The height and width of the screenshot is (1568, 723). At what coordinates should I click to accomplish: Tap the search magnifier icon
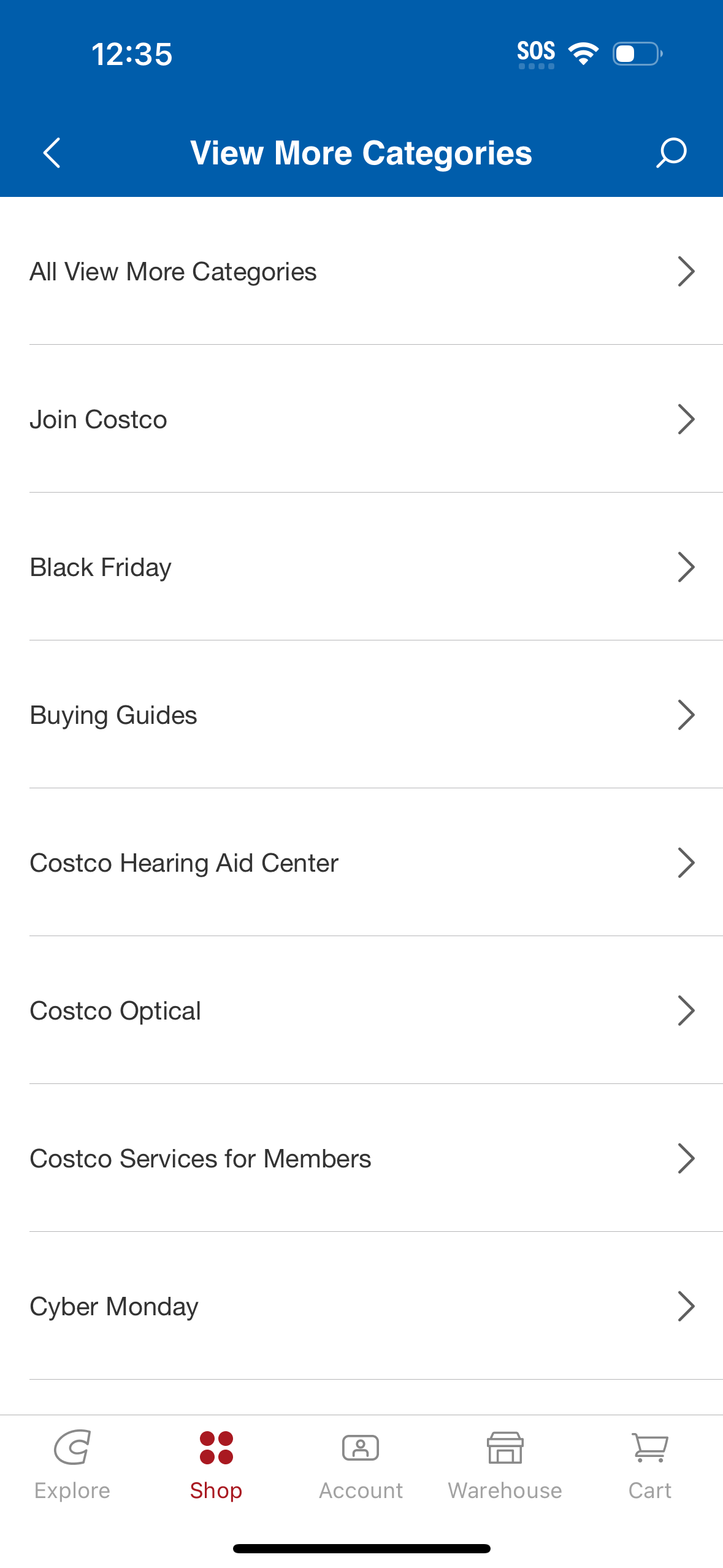(670, 153)
